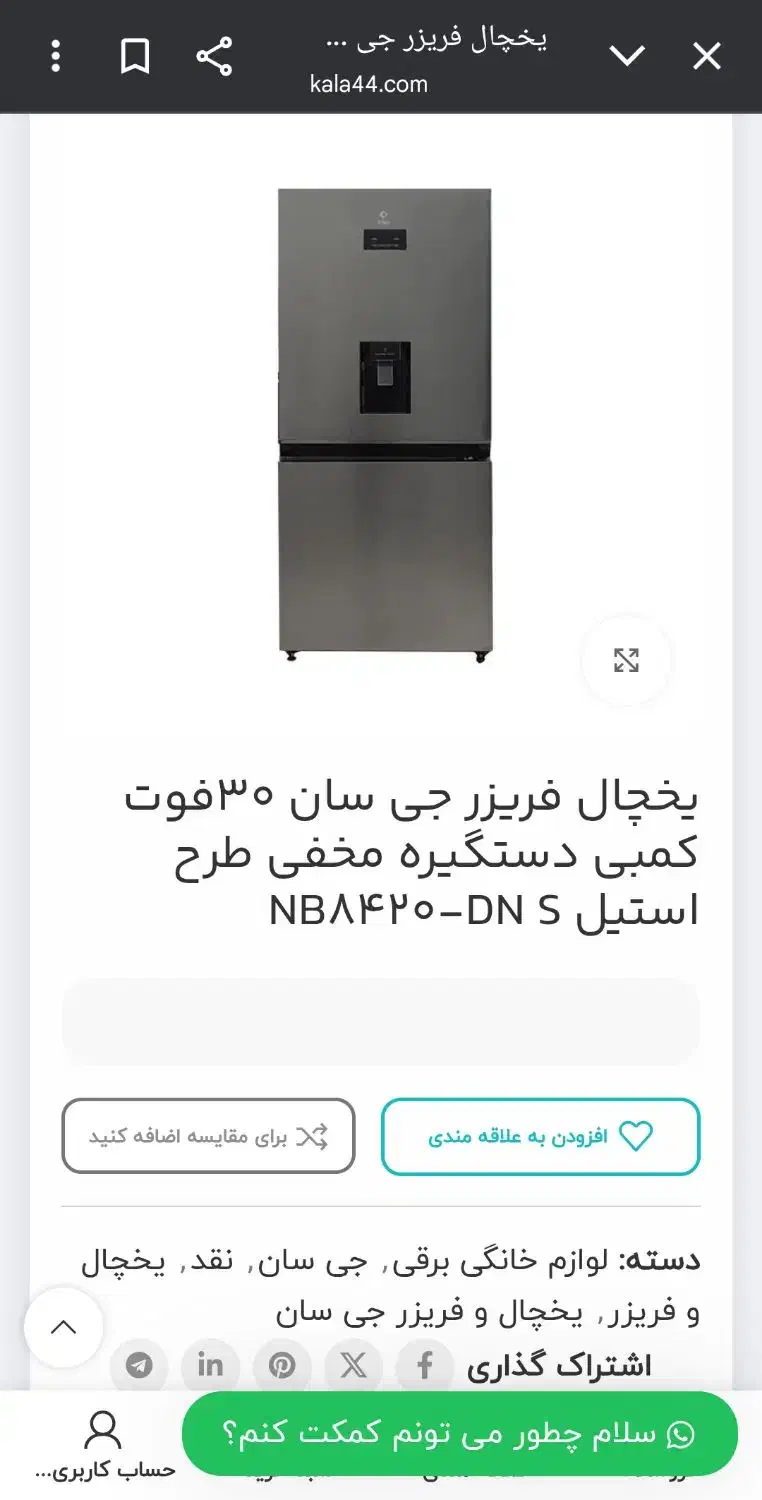
Task: Share product on Telegram
Action: tap(139, 1366)
